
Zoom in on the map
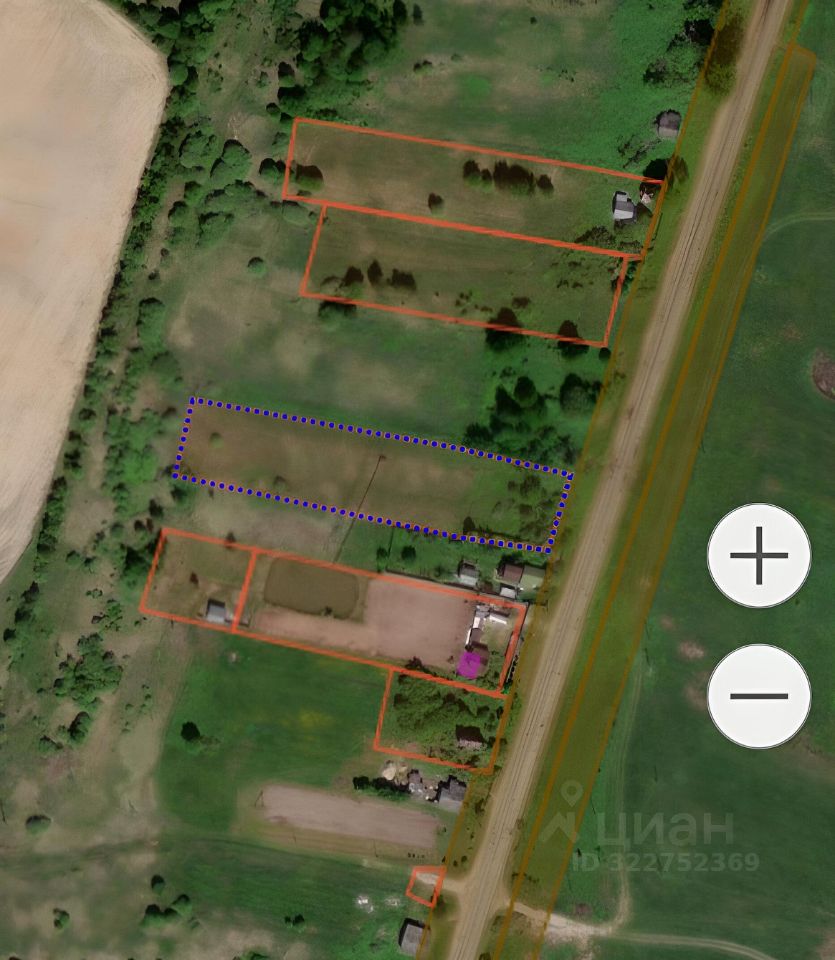(758, 555)
